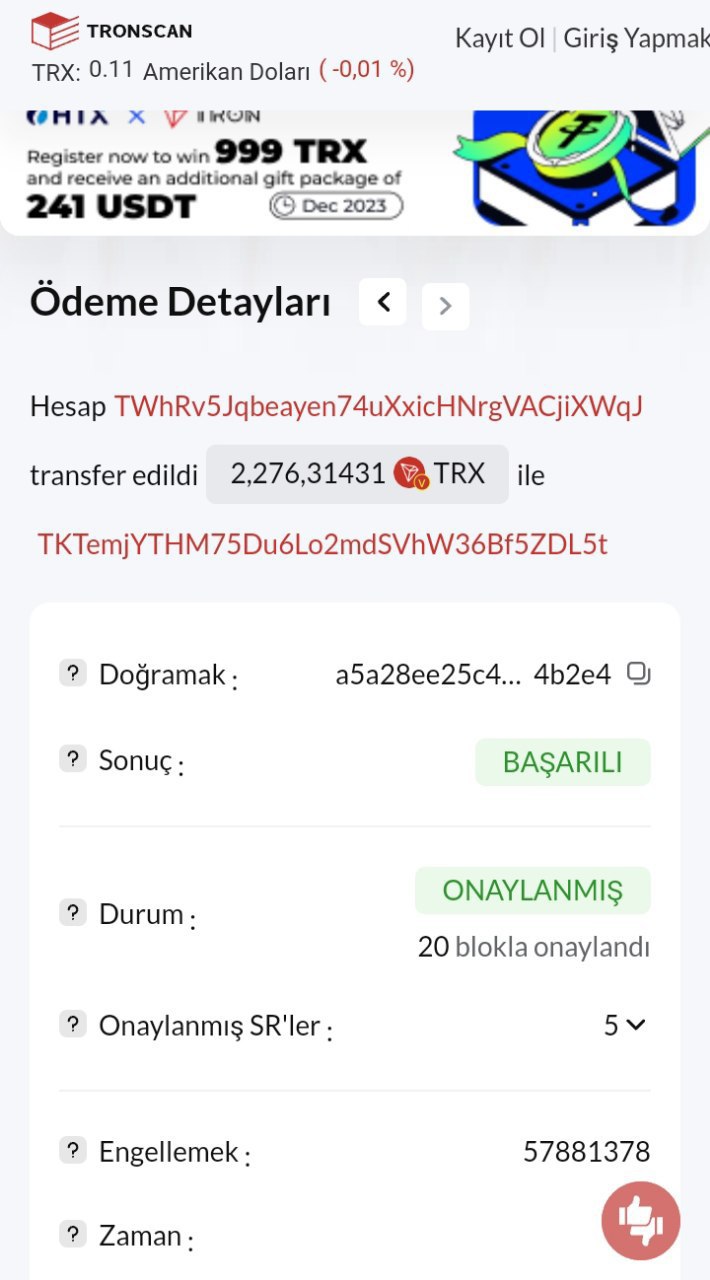The height and width of the screenshot is (1280, 710).
Task: Open the thumbs feedback floating button
Action: coord(640,1220)
